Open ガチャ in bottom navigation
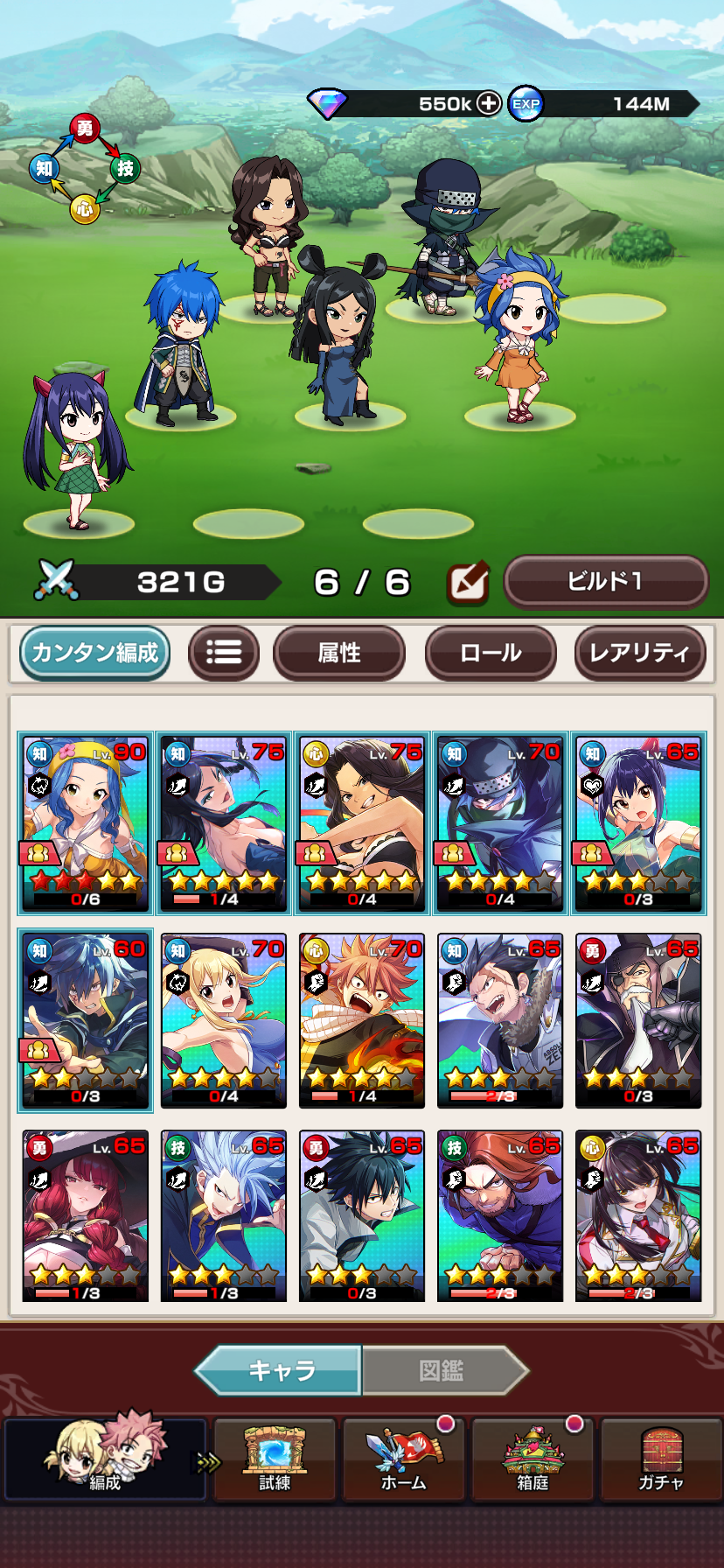 [661, 1459]
